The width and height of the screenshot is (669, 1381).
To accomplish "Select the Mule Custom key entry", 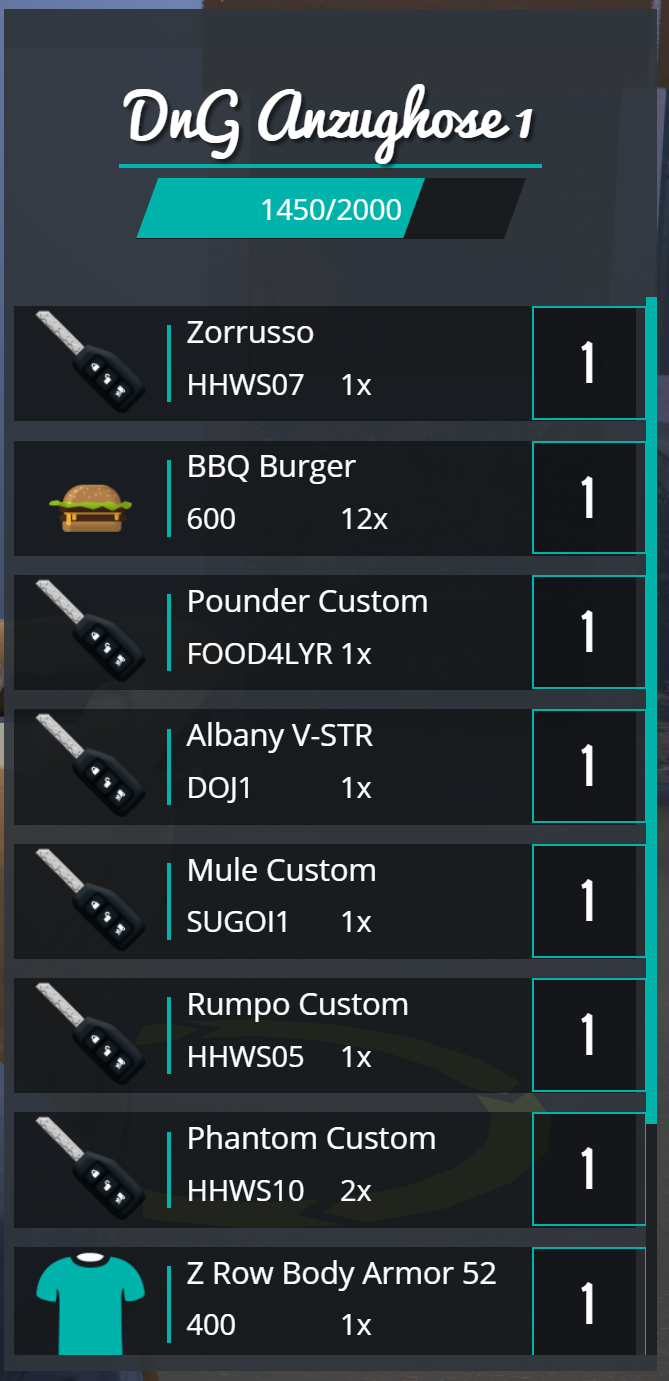I will click(x=271, y=901).
